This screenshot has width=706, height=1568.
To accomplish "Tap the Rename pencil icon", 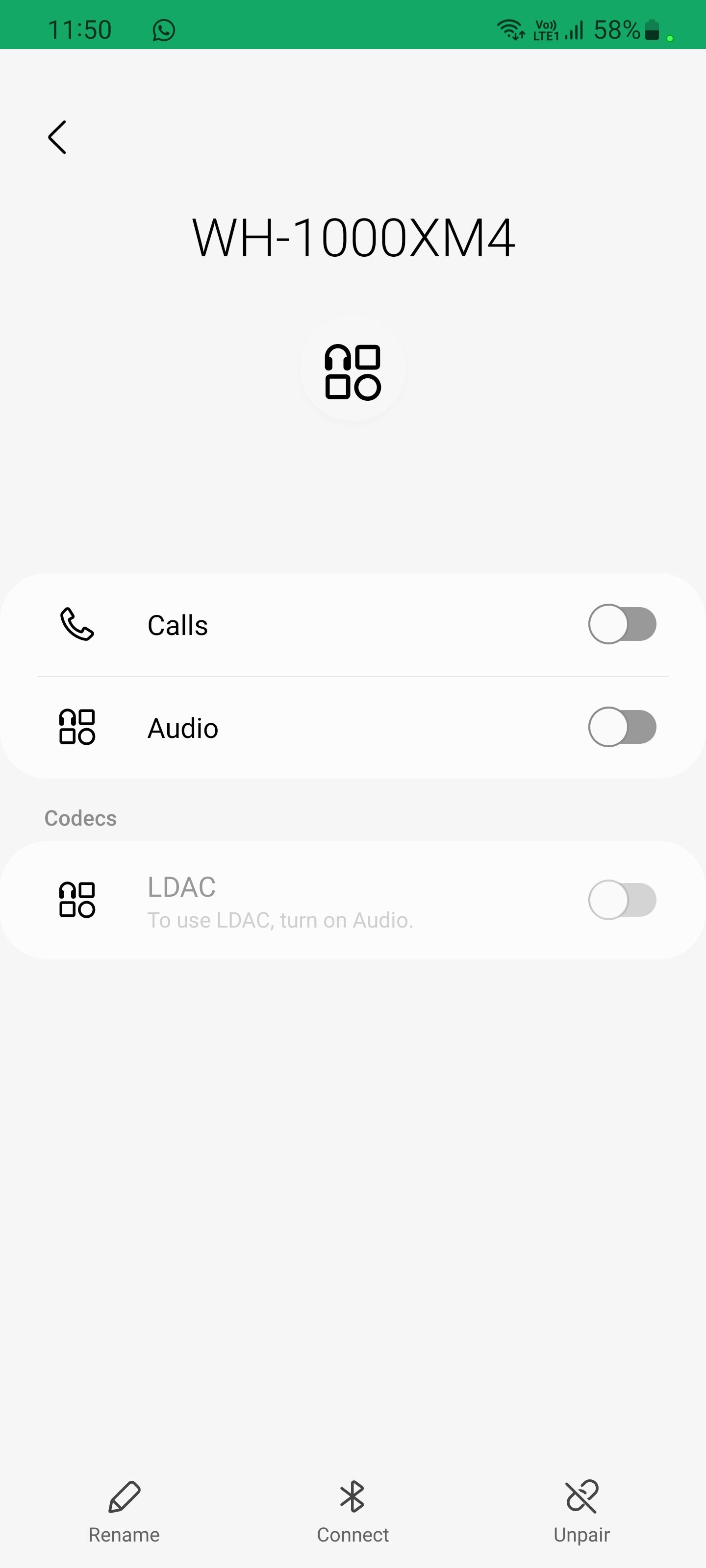I will coord(124,1498).
